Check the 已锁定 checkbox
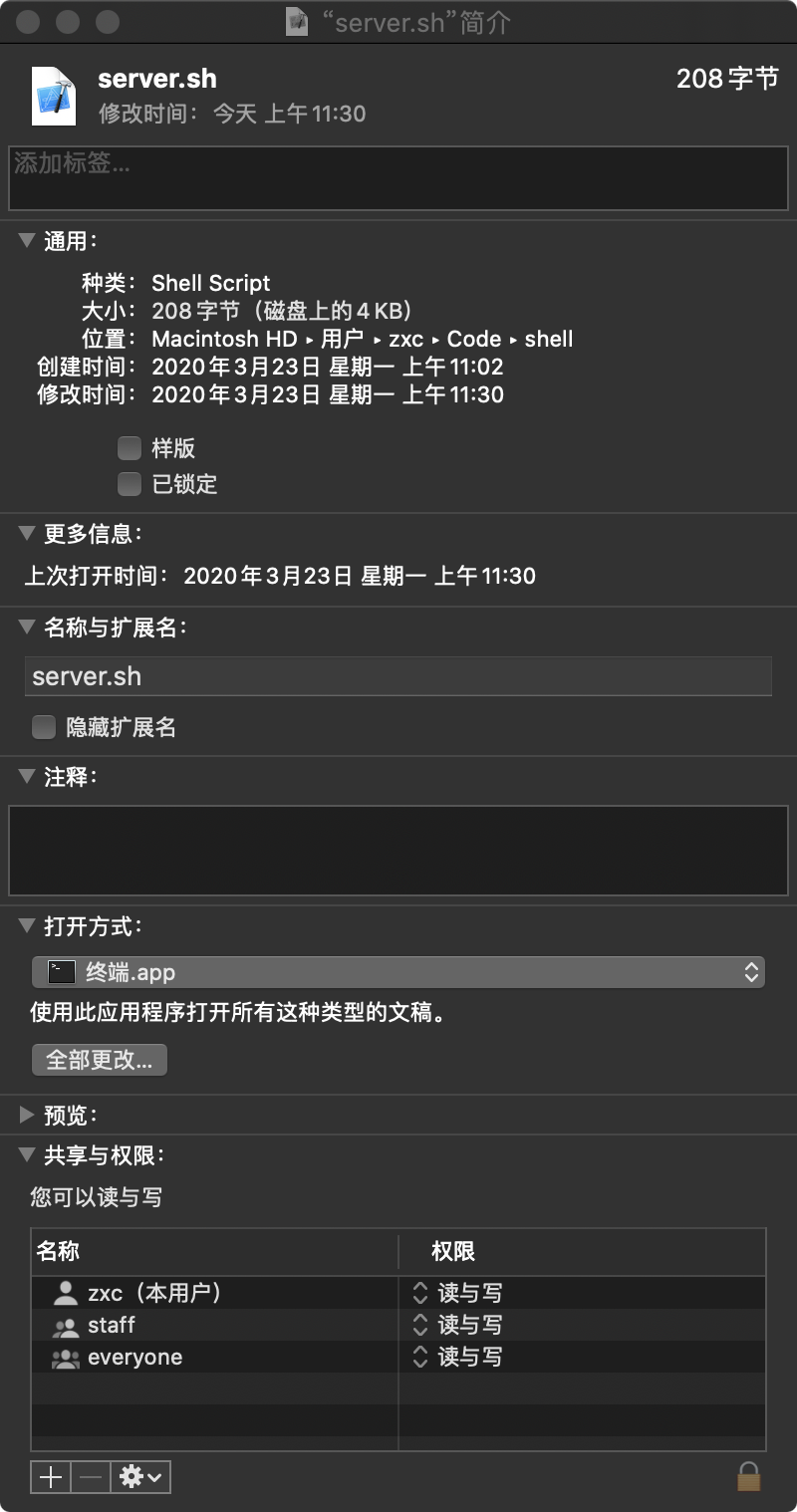The width and height of the screenshot is (797, 1512). [130, 484]
